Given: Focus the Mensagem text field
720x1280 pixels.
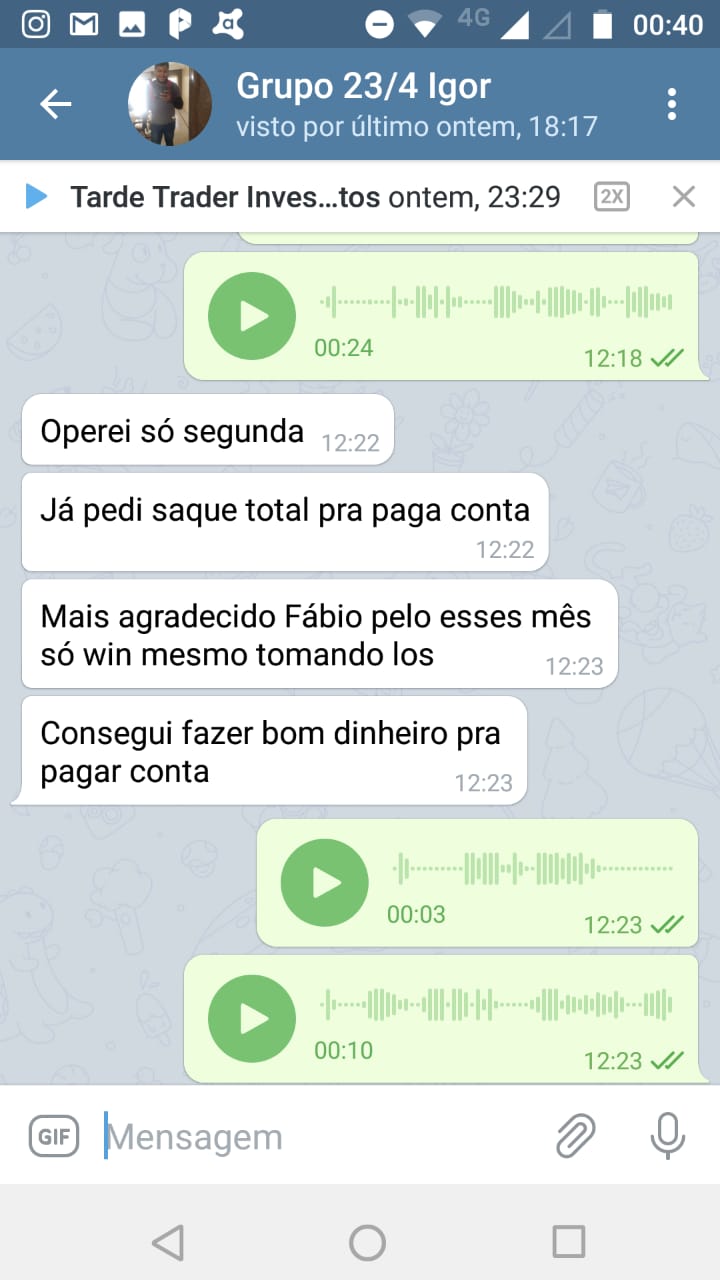Looking at the screenshot, I should coord(320,1137).
